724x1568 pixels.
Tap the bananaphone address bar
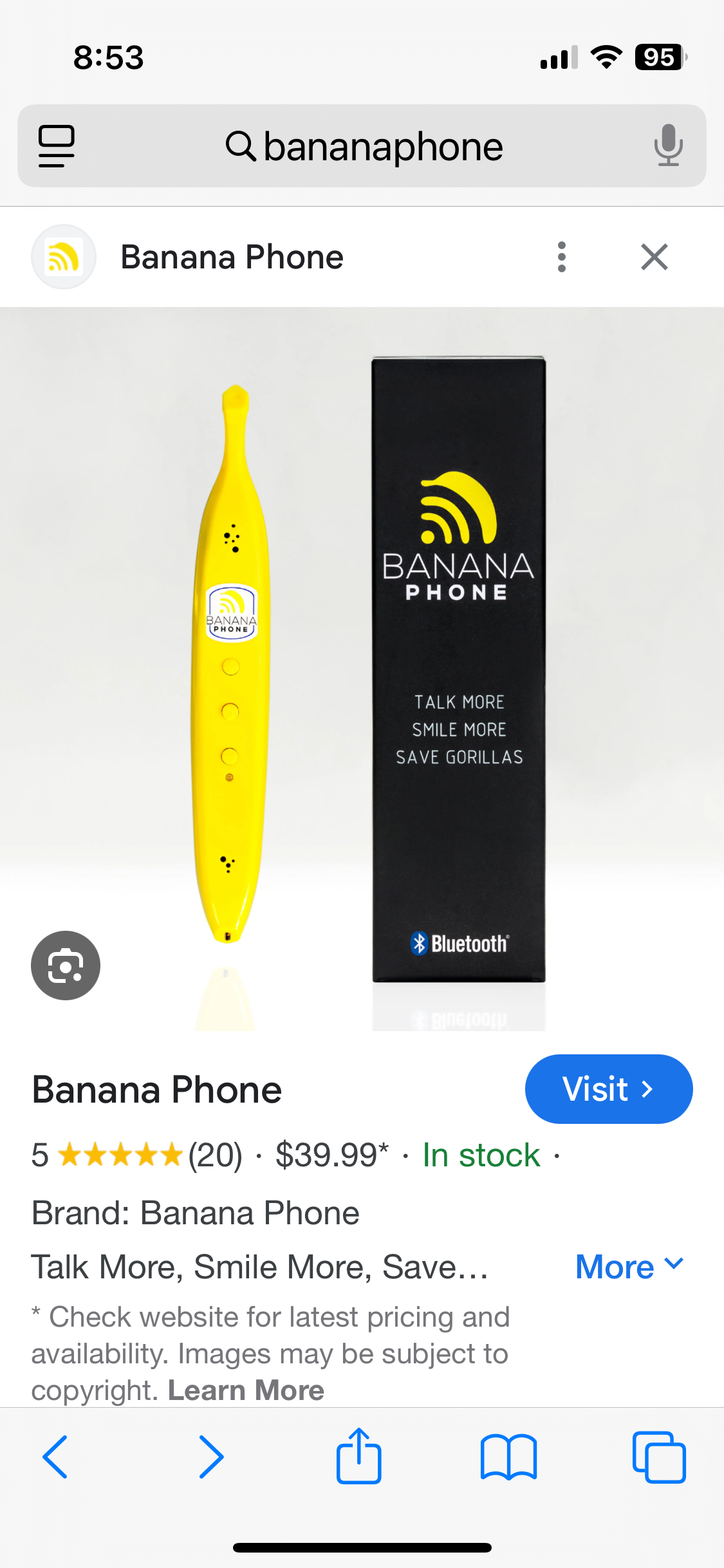coord(362,146)
